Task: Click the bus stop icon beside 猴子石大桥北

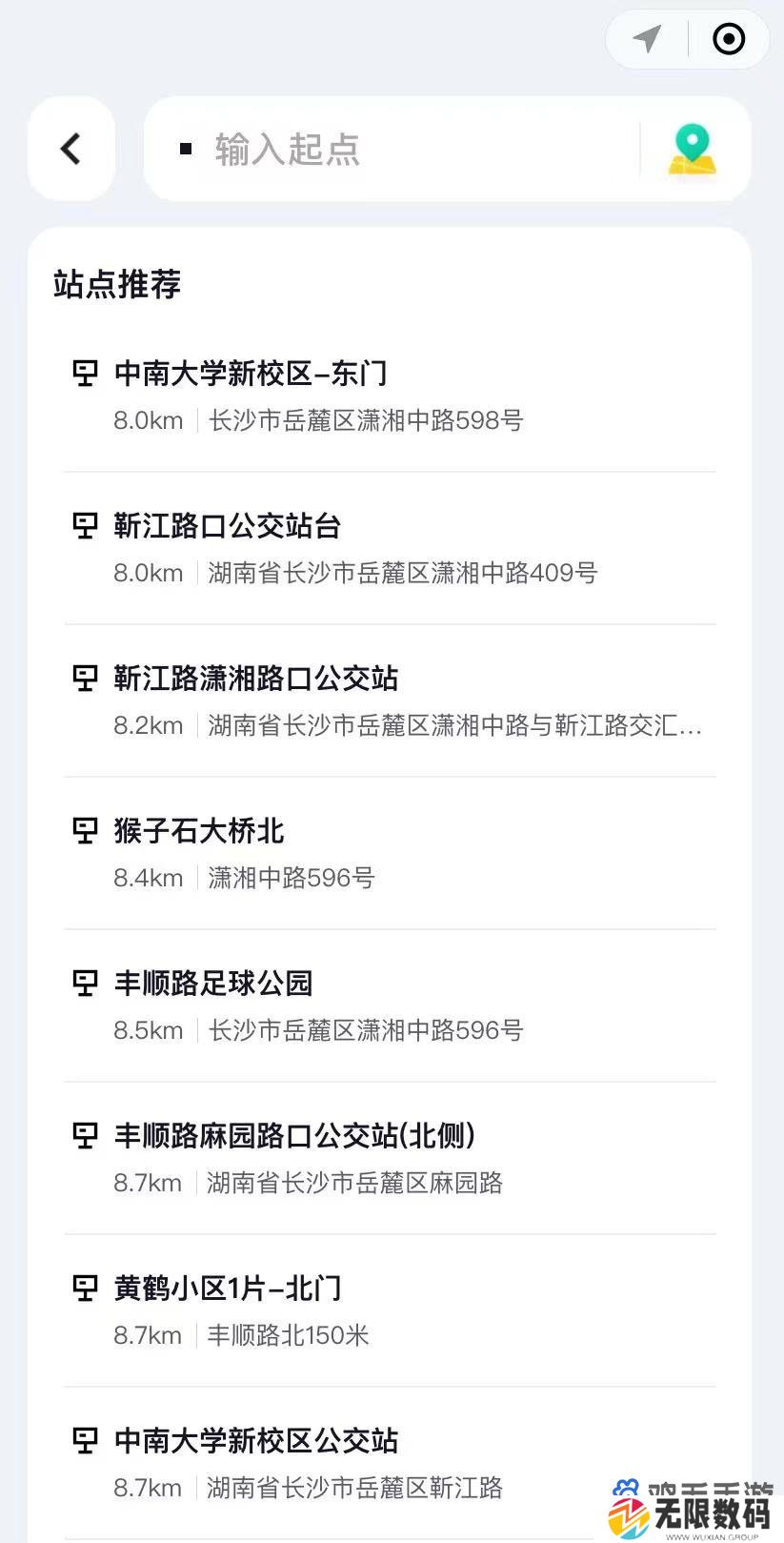Action: click(x=85, y=830)
